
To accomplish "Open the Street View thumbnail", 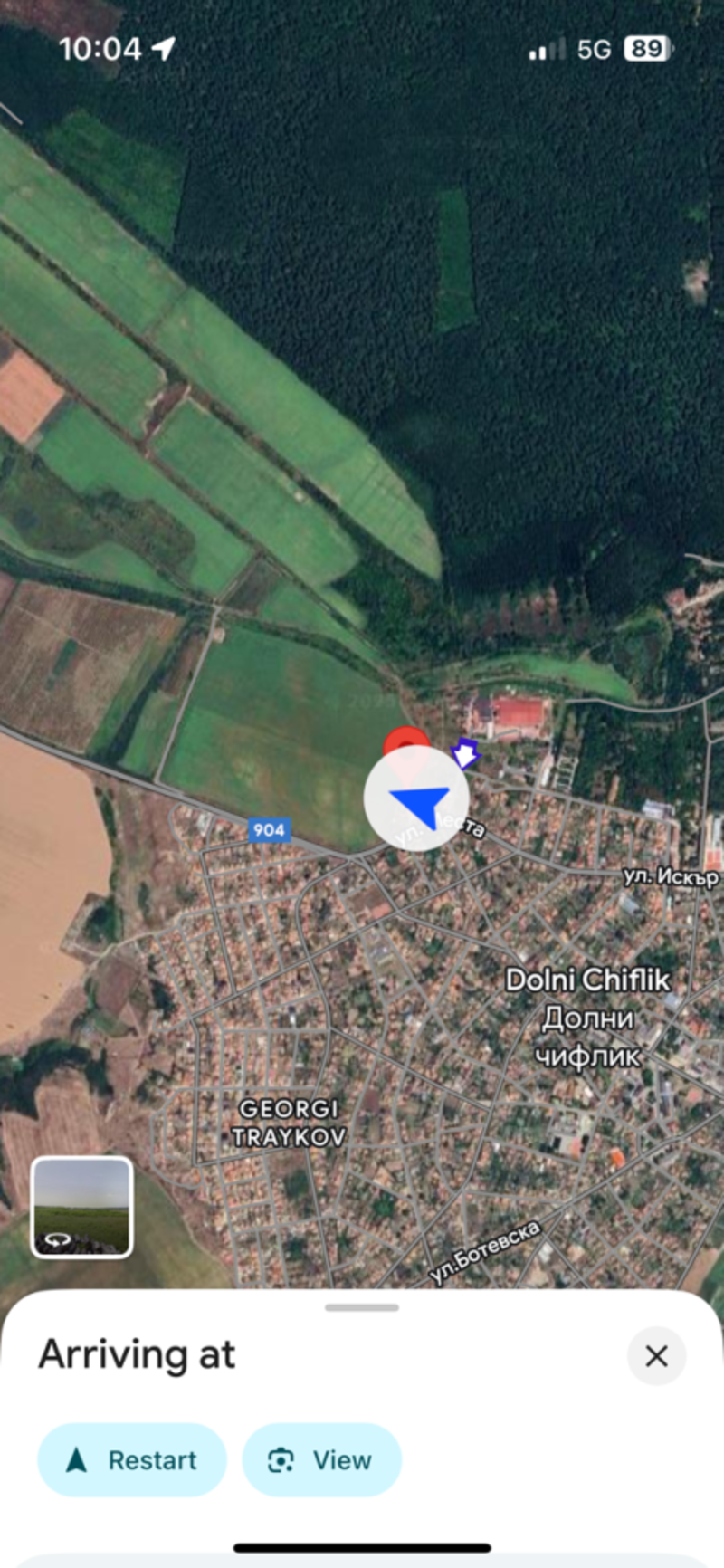I will point(82,1207).
